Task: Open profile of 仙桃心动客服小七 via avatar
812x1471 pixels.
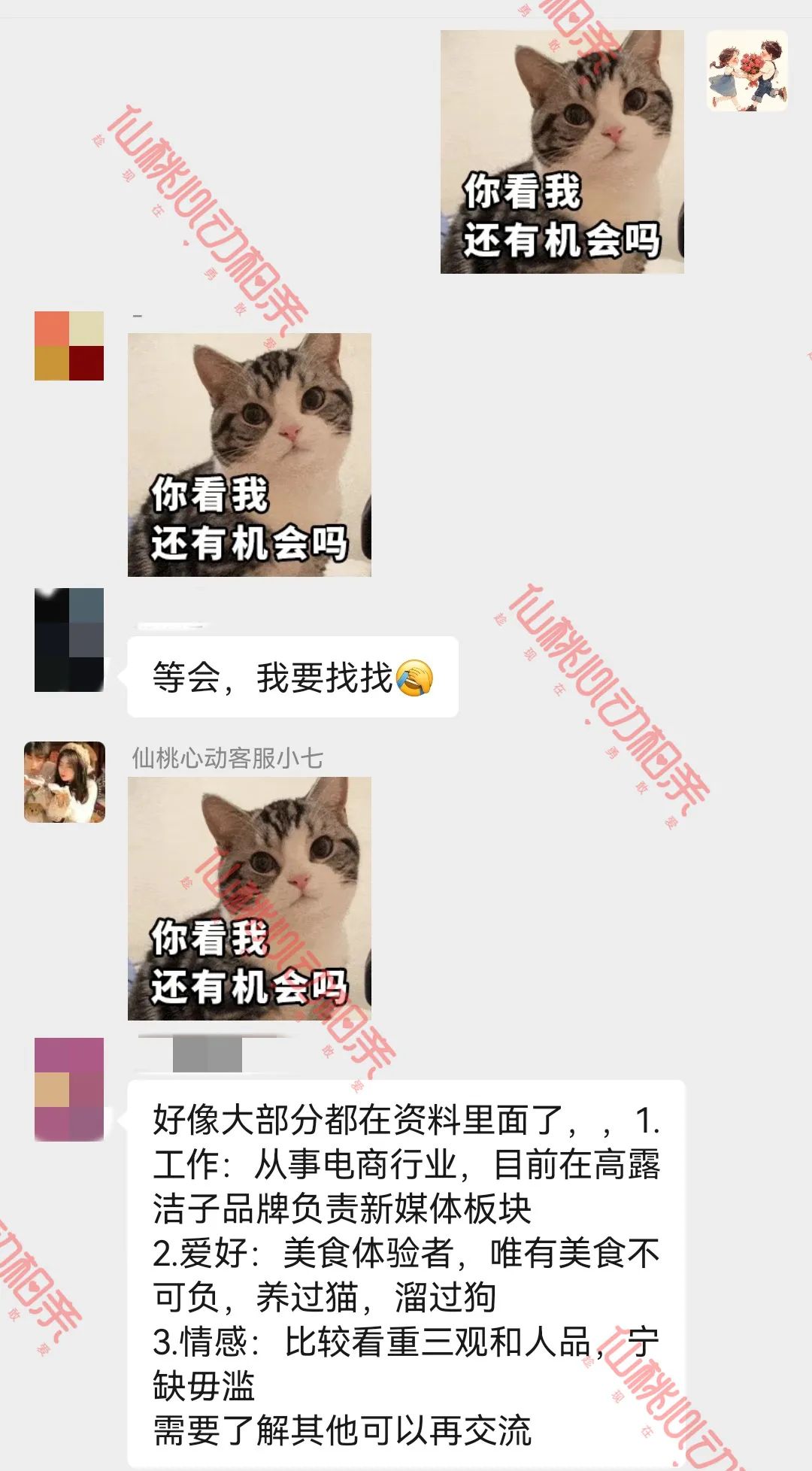Action: 65,782
